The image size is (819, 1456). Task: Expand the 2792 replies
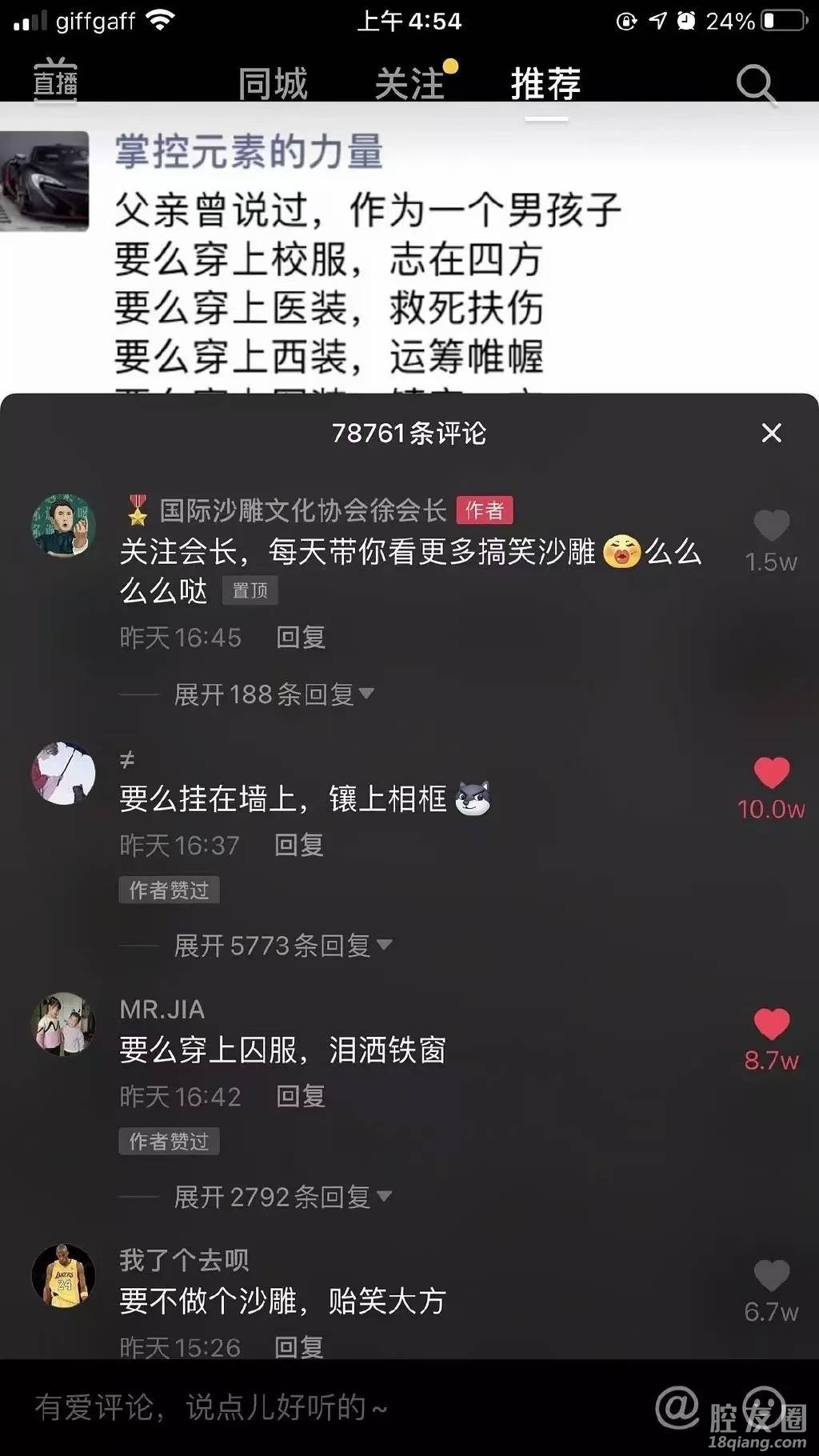pyautogui.click(x=282, y=1197)
